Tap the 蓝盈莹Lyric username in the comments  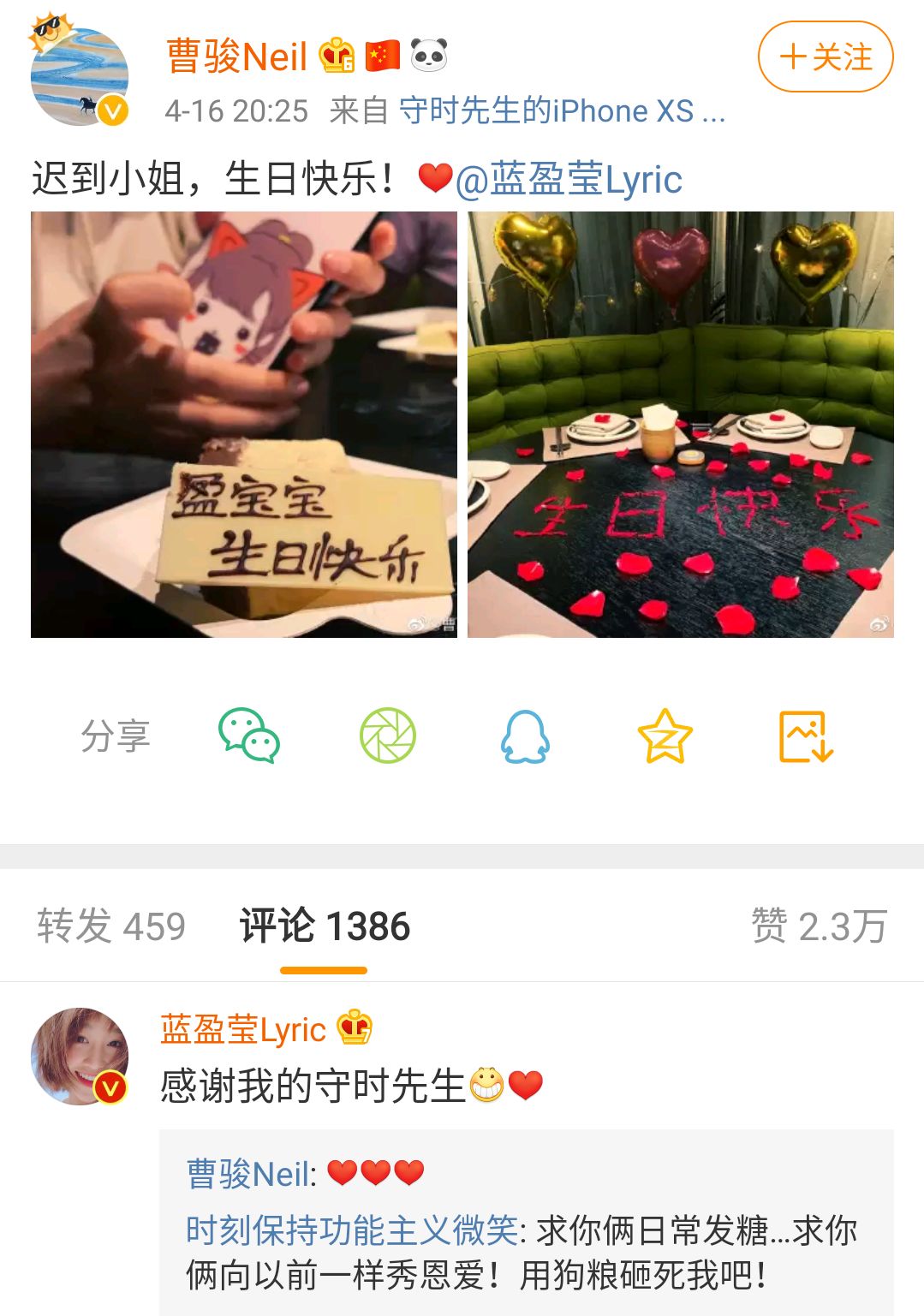[243, 1029]
